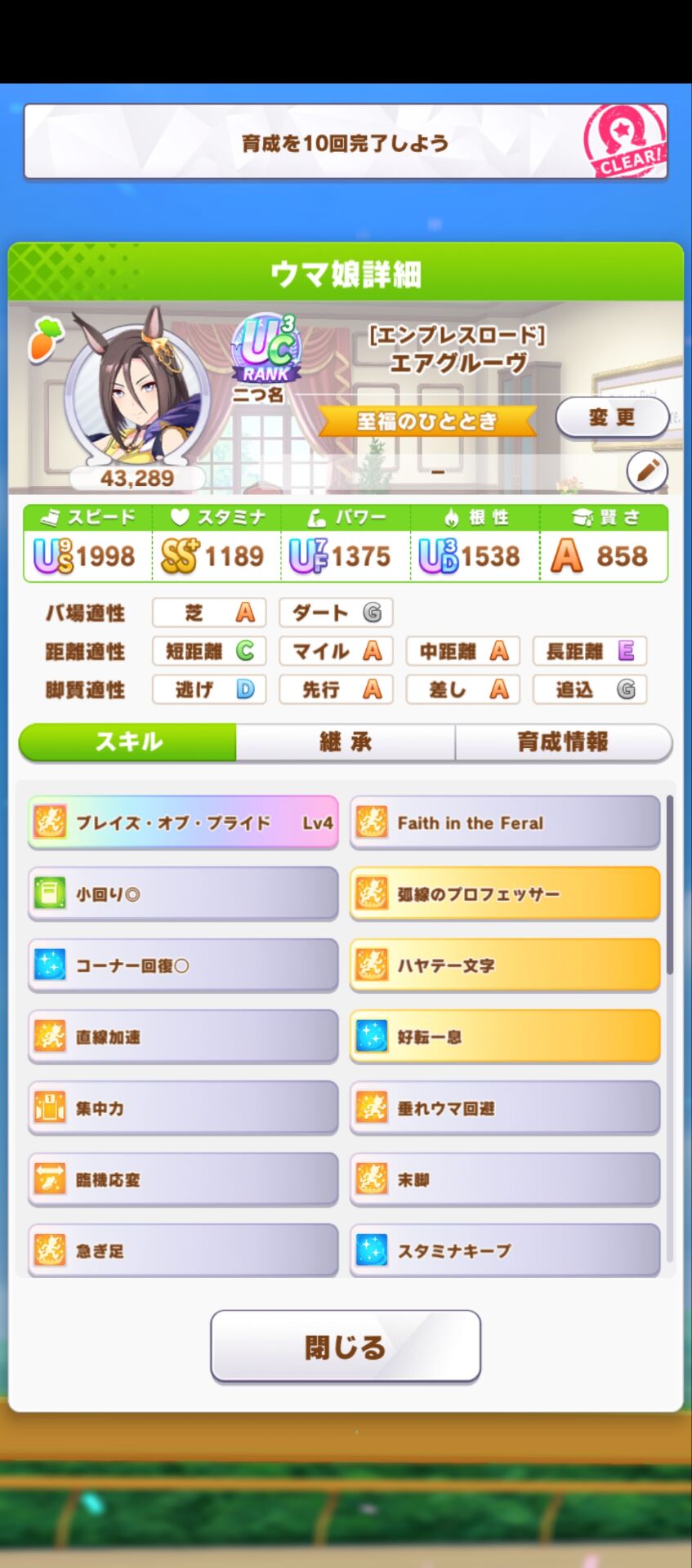Open the ハヤテ一文字 skill
Screen dimensions: 692x1568
504,965
